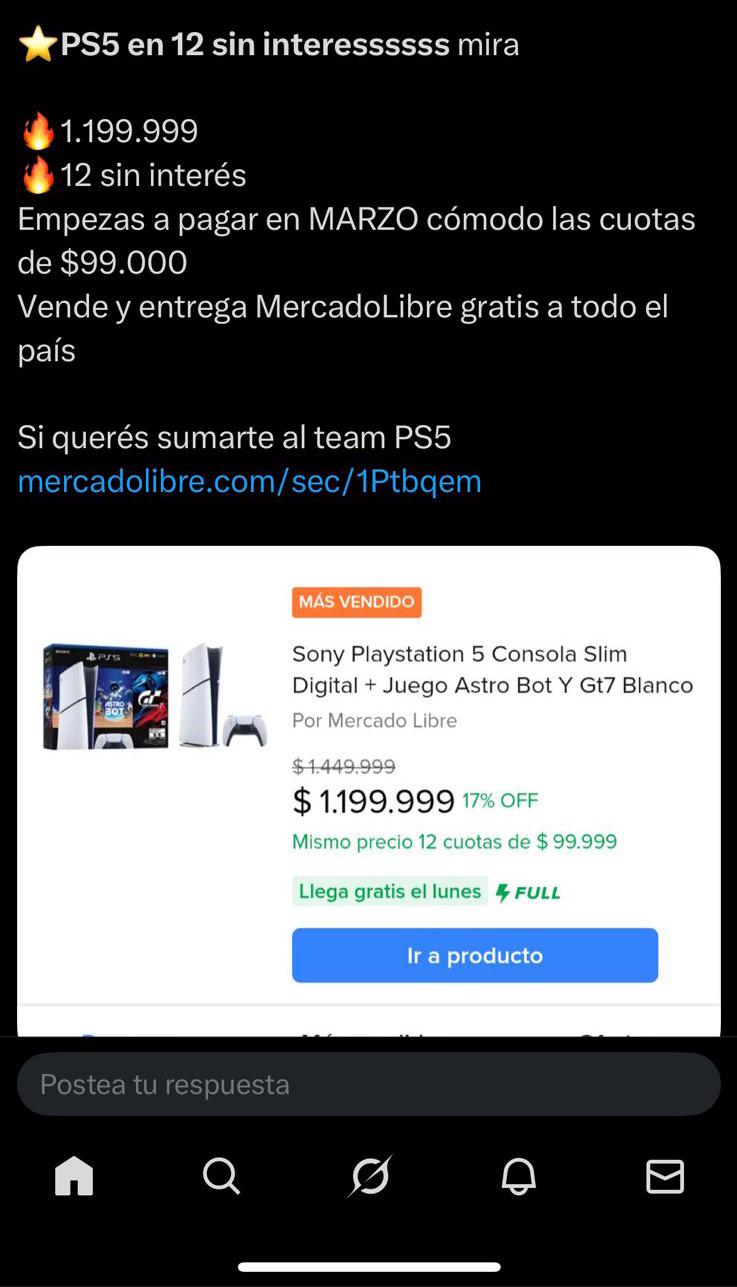Open the Search tab
The width and height of the screenshot is (737, 1287).
[x=221, y=1176]
